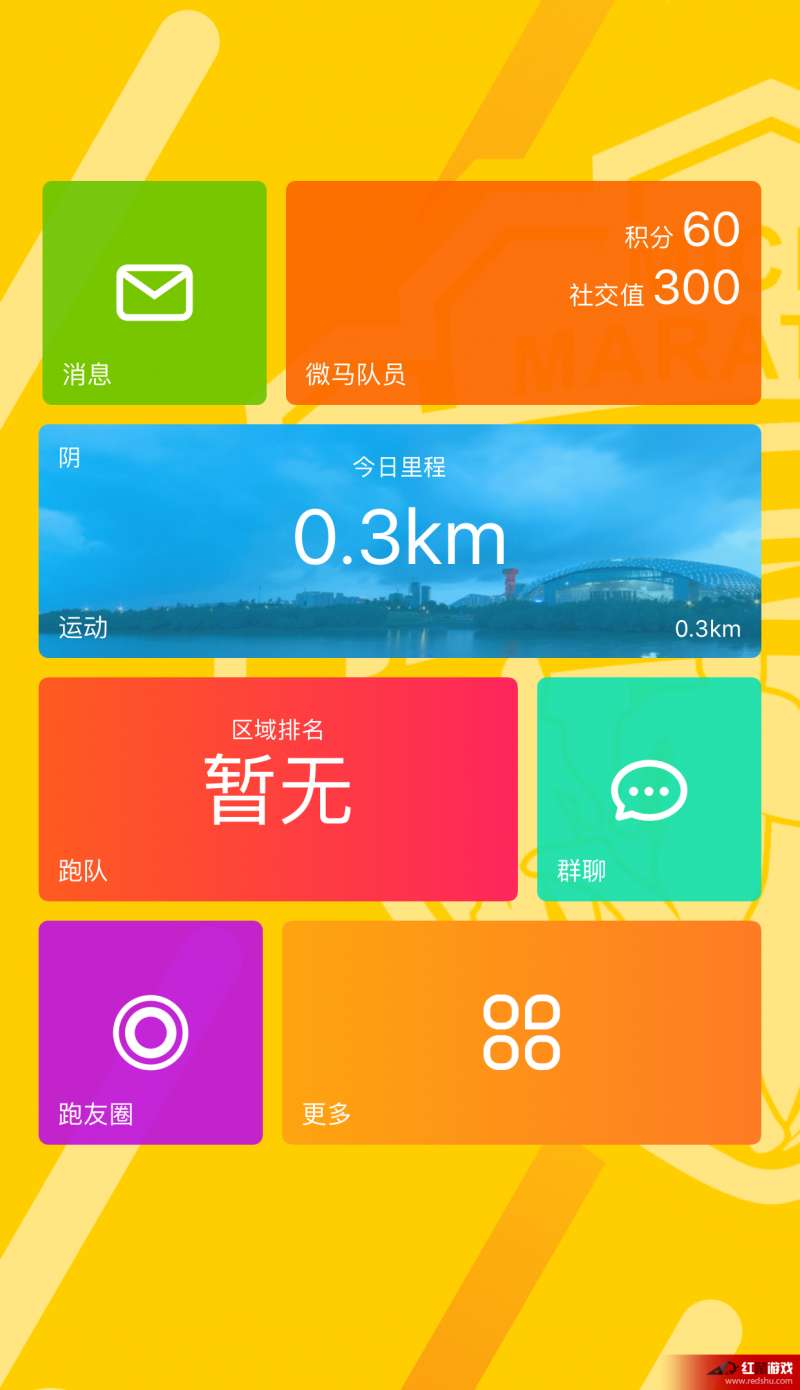Open the 跑队 regional ranking tile
This screenshot has width=800, height=1390.
[278, 789]
